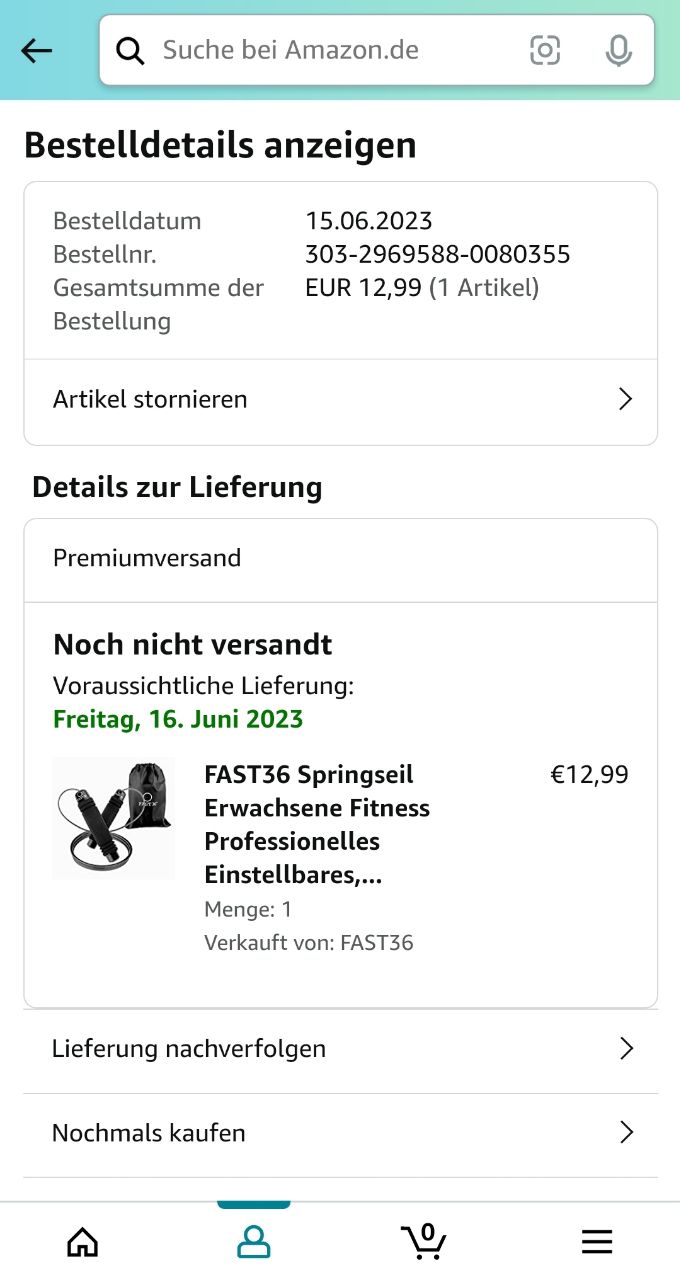680x1280 pixels.
Task: Open the FAST36 Springseil product thumbnail
Action: (113, 818)
